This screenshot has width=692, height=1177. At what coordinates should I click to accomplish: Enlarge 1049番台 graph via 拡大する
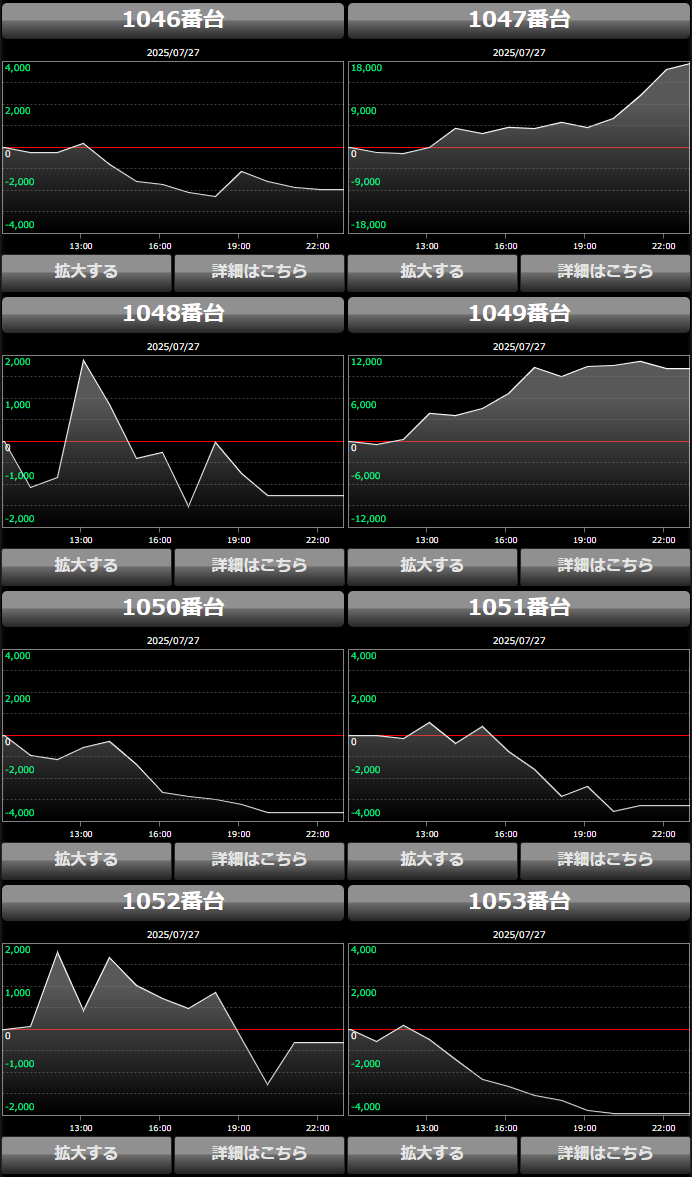tap(432, 566)
